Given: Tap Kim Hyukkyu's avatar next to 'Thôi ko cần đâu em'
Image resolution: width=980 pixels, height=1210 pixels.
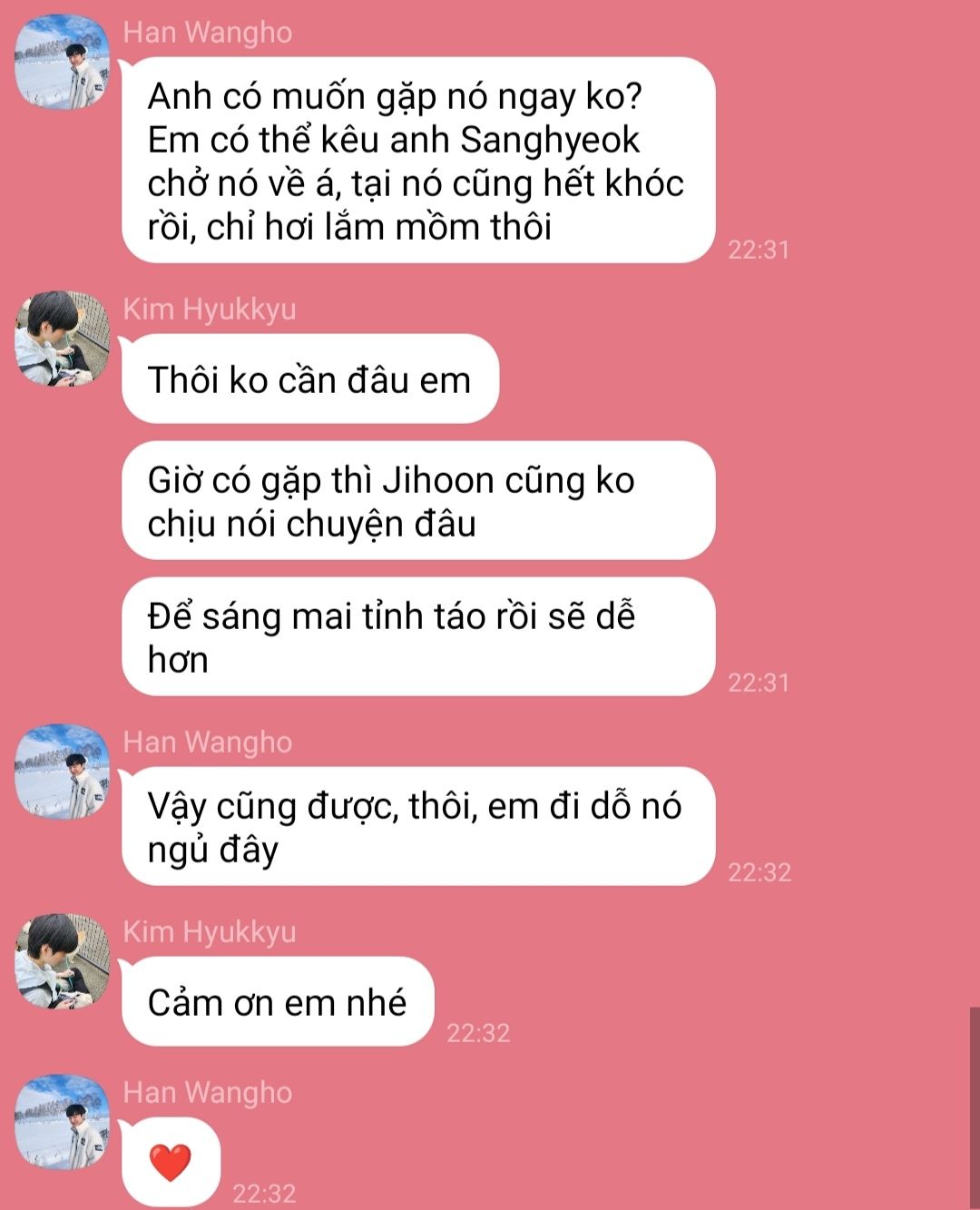Looking at the screenshot, I should pyautogui.click(x=62, y=339).
